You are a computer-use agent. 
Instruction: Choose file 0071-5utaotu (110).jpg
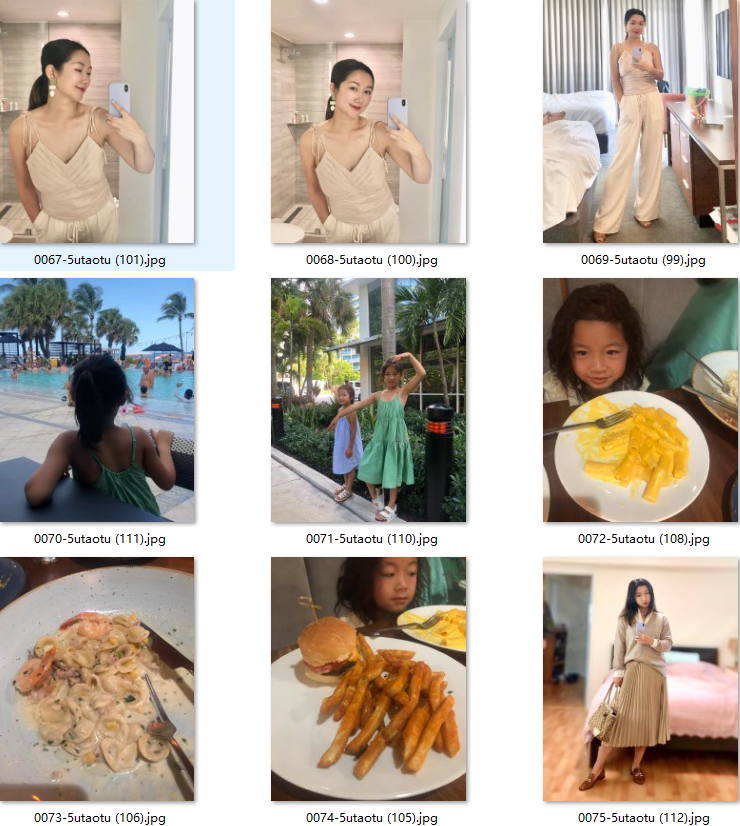pos(368,400)
